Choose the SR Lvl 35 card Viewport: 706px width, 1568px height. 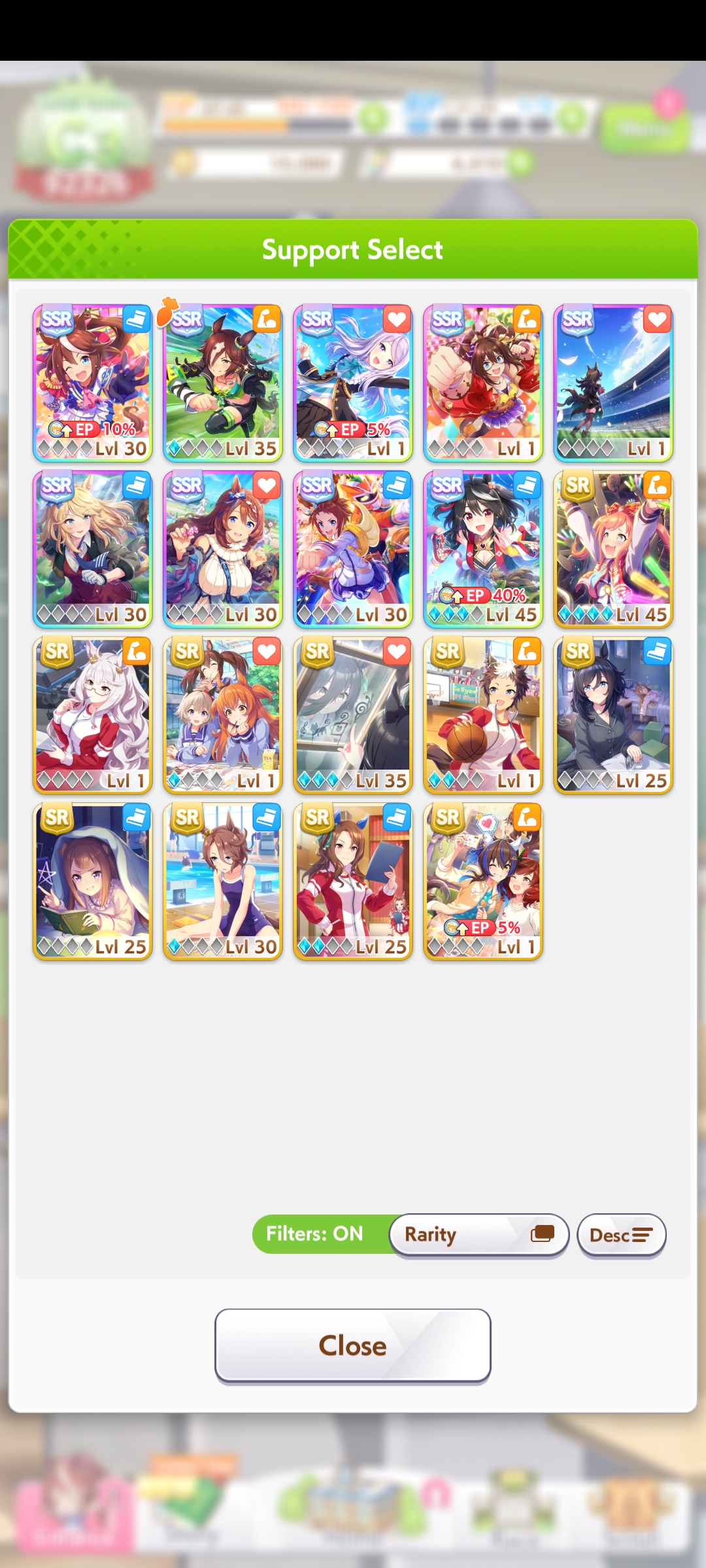coord(352,715)
